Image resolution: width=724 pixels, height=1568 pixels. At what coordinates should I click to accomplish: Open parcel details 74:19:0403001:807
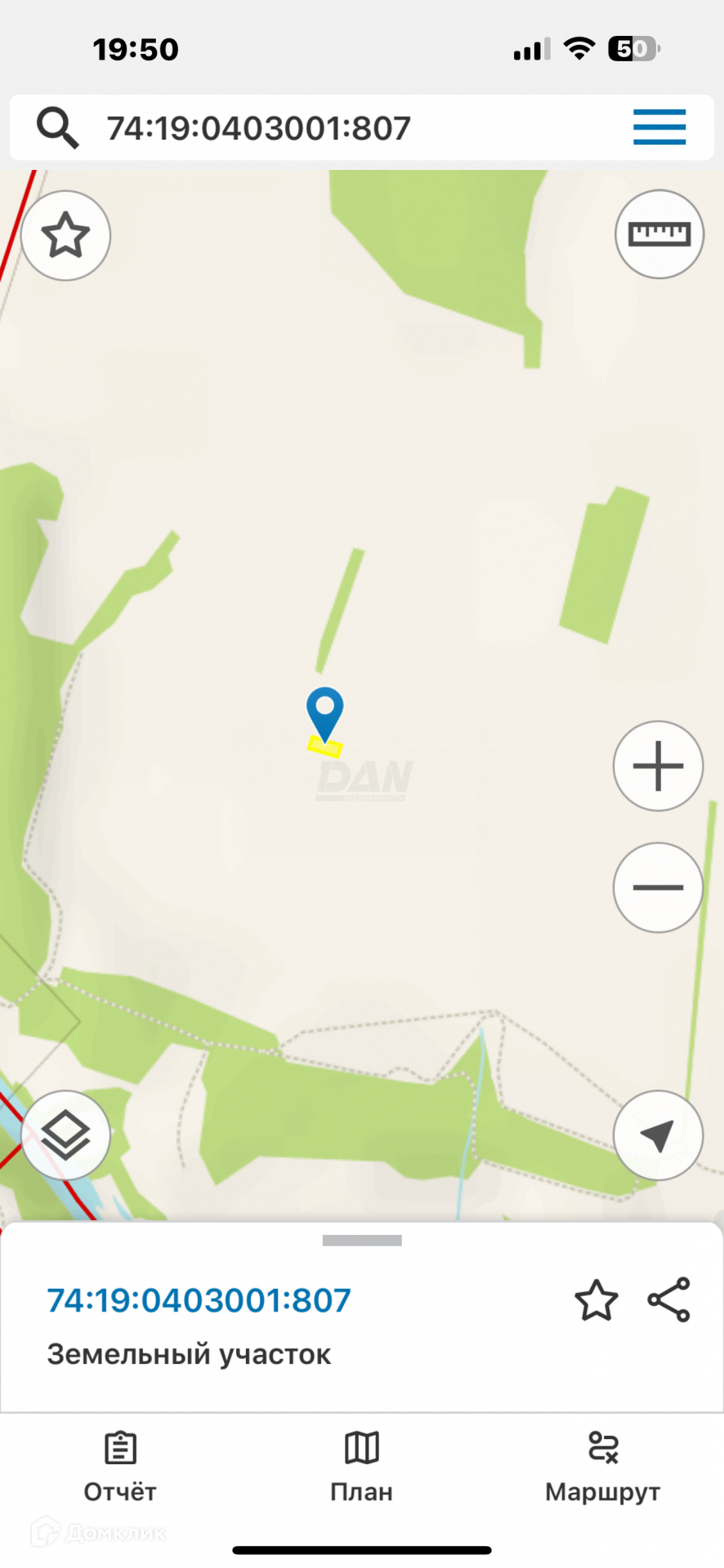coord(199,1300)
